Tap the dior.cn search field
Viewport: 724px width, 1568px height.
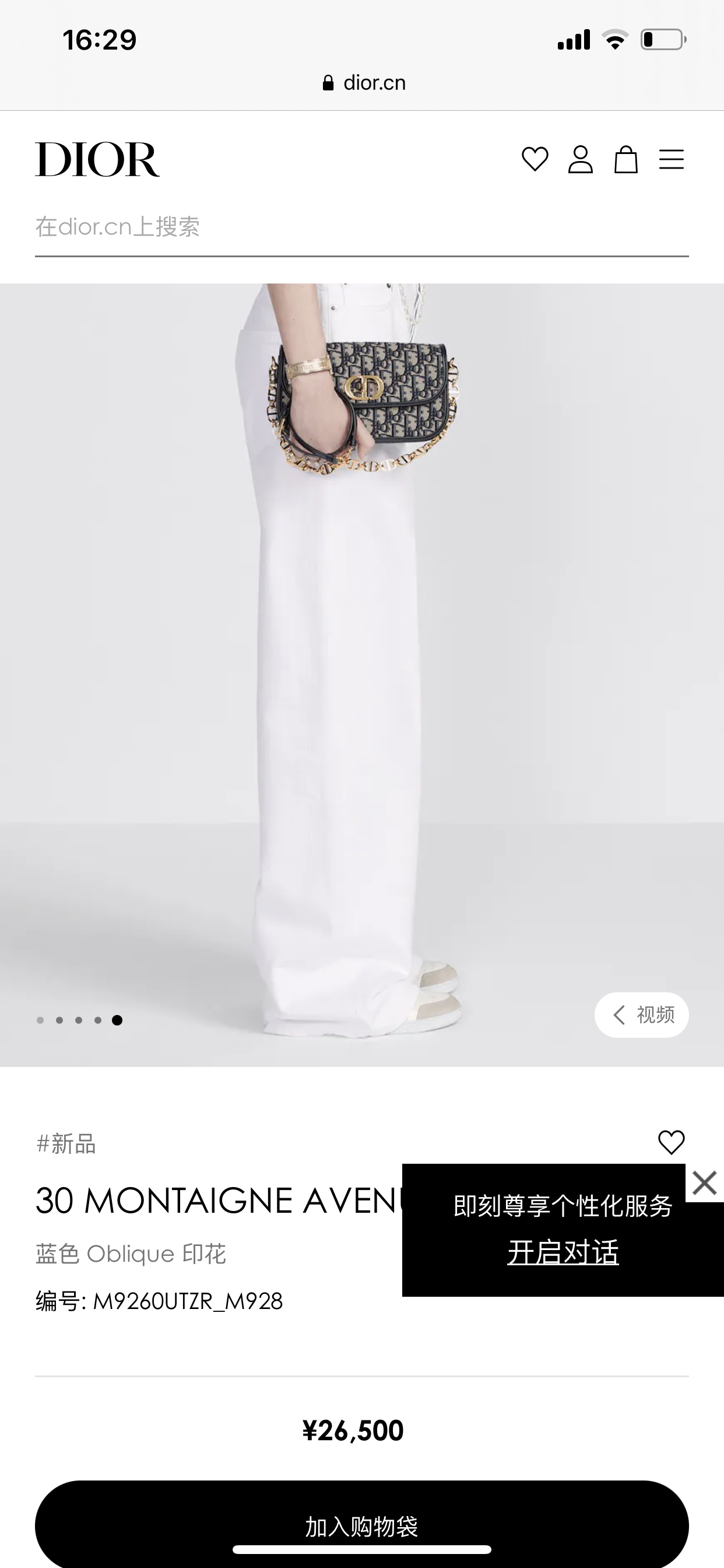pos(361,227)
